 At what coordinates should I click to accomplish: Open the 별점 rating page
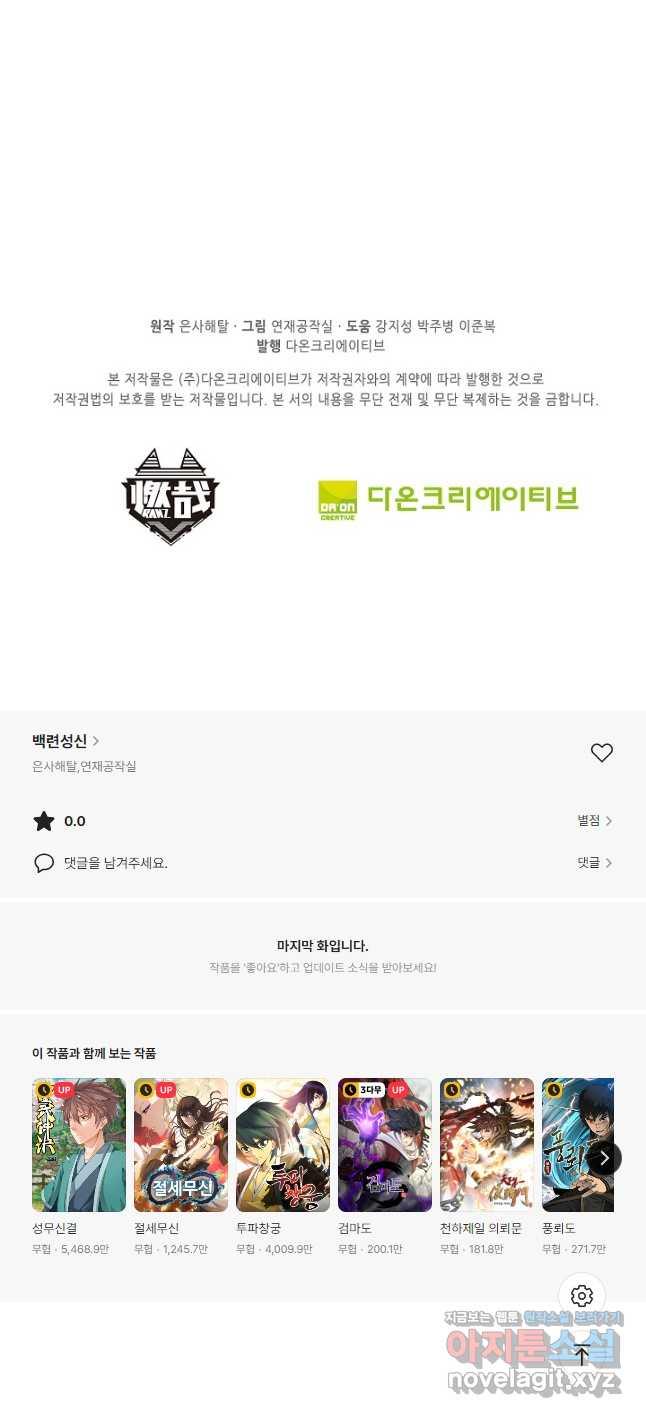coord(594,821)
